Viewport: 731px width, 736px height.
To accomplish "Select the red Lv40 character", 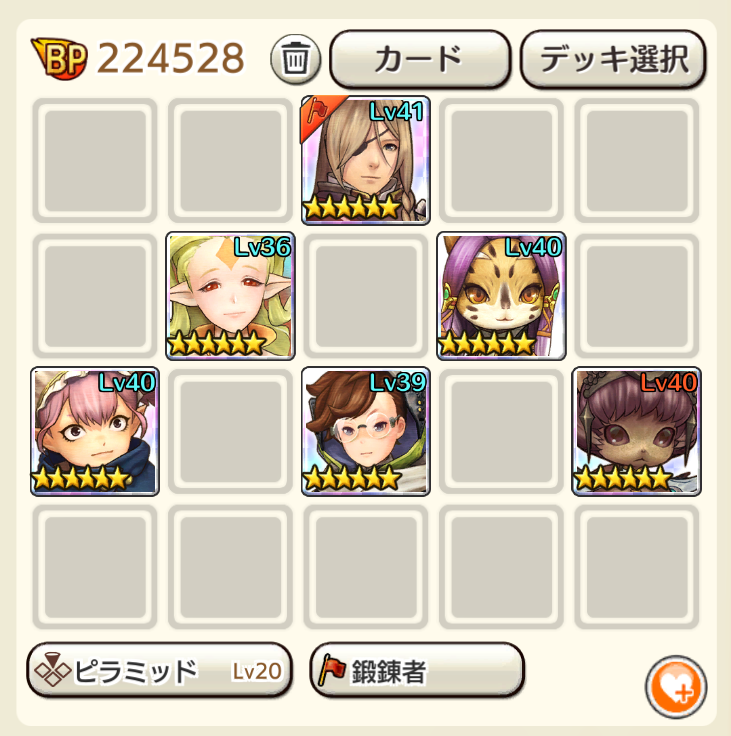I will [x=636, y=431].
